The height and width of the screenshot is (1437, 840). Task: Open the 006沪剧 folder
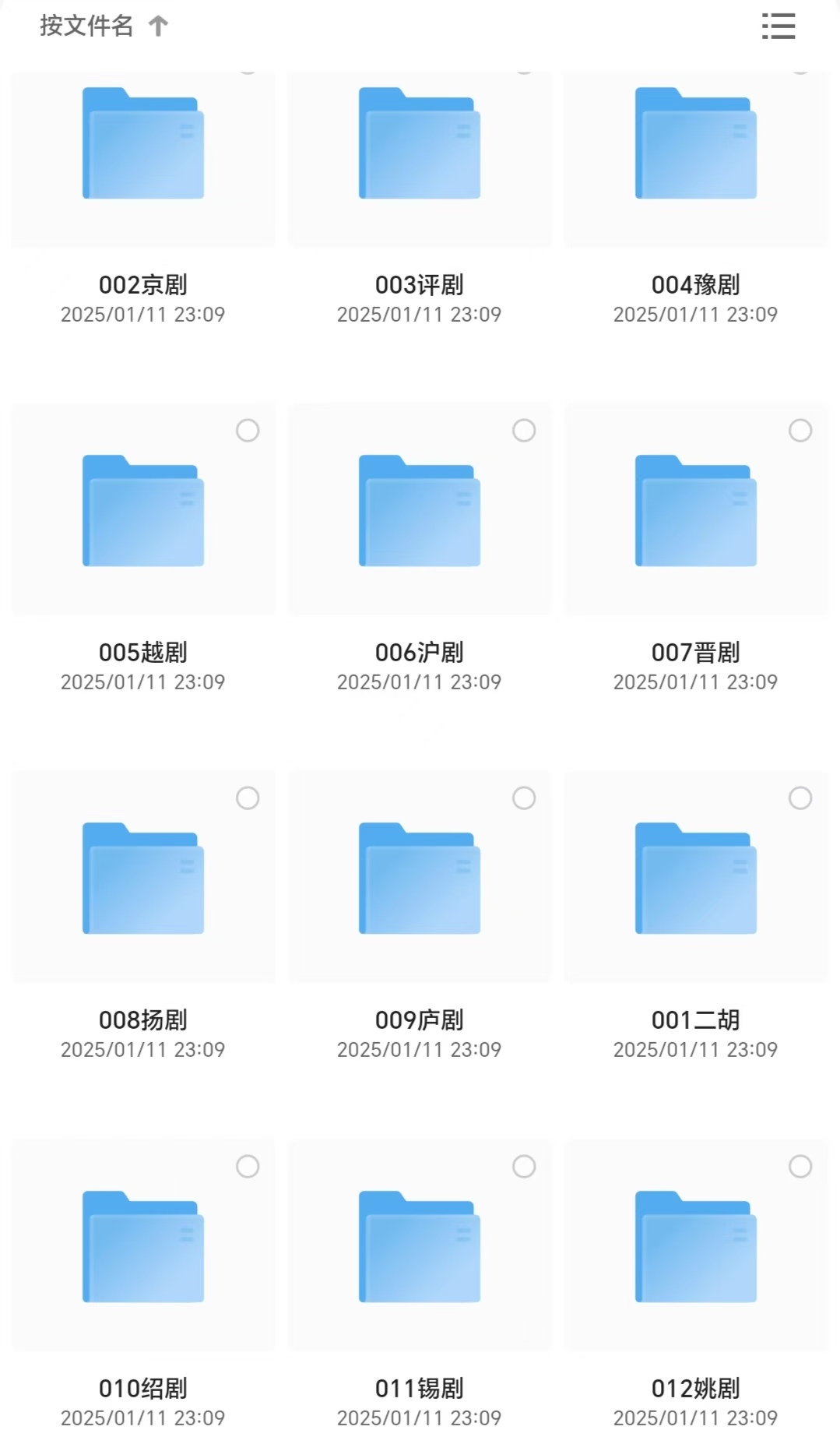click(420, 511)
